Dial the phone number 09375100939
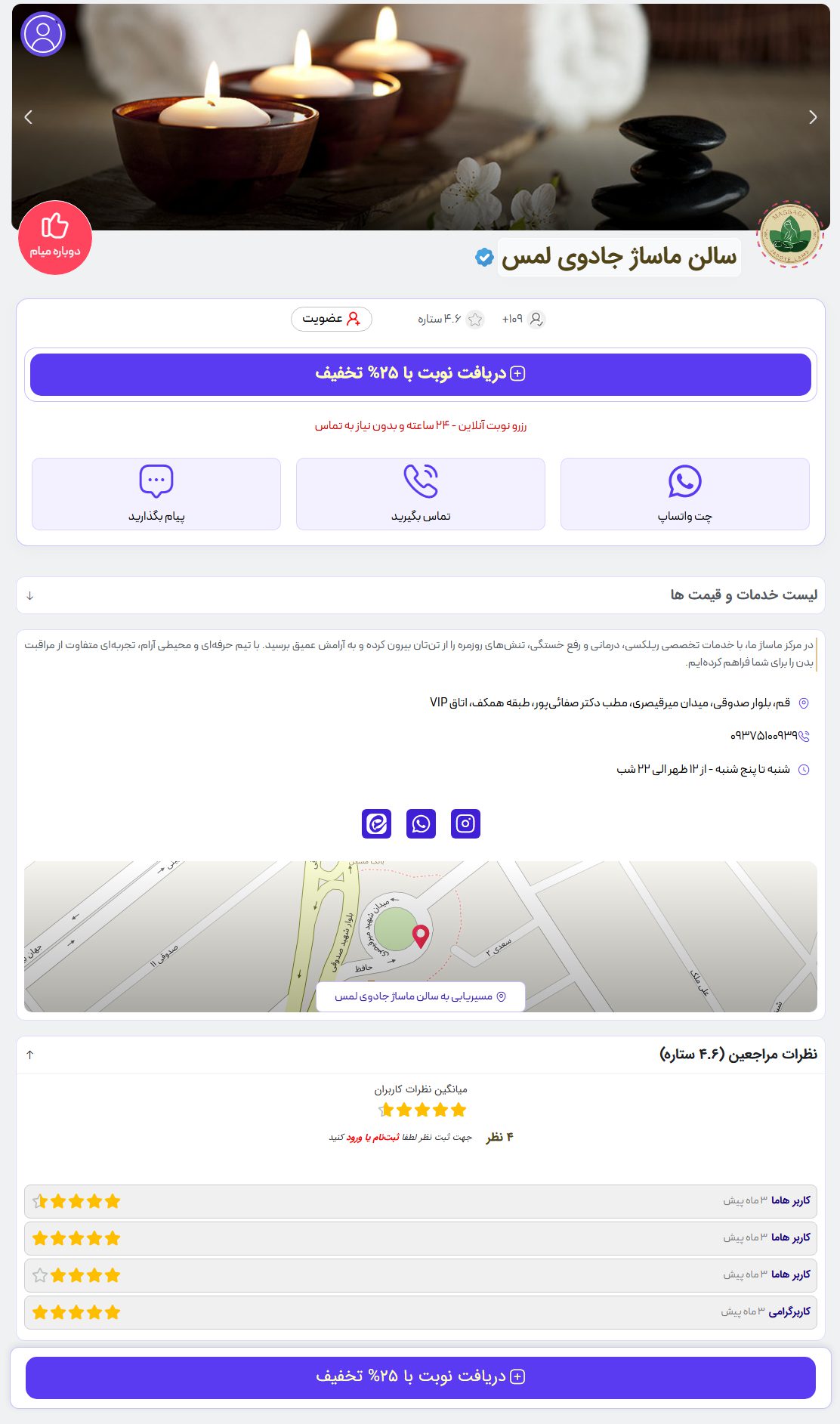 tap(763, 736)
